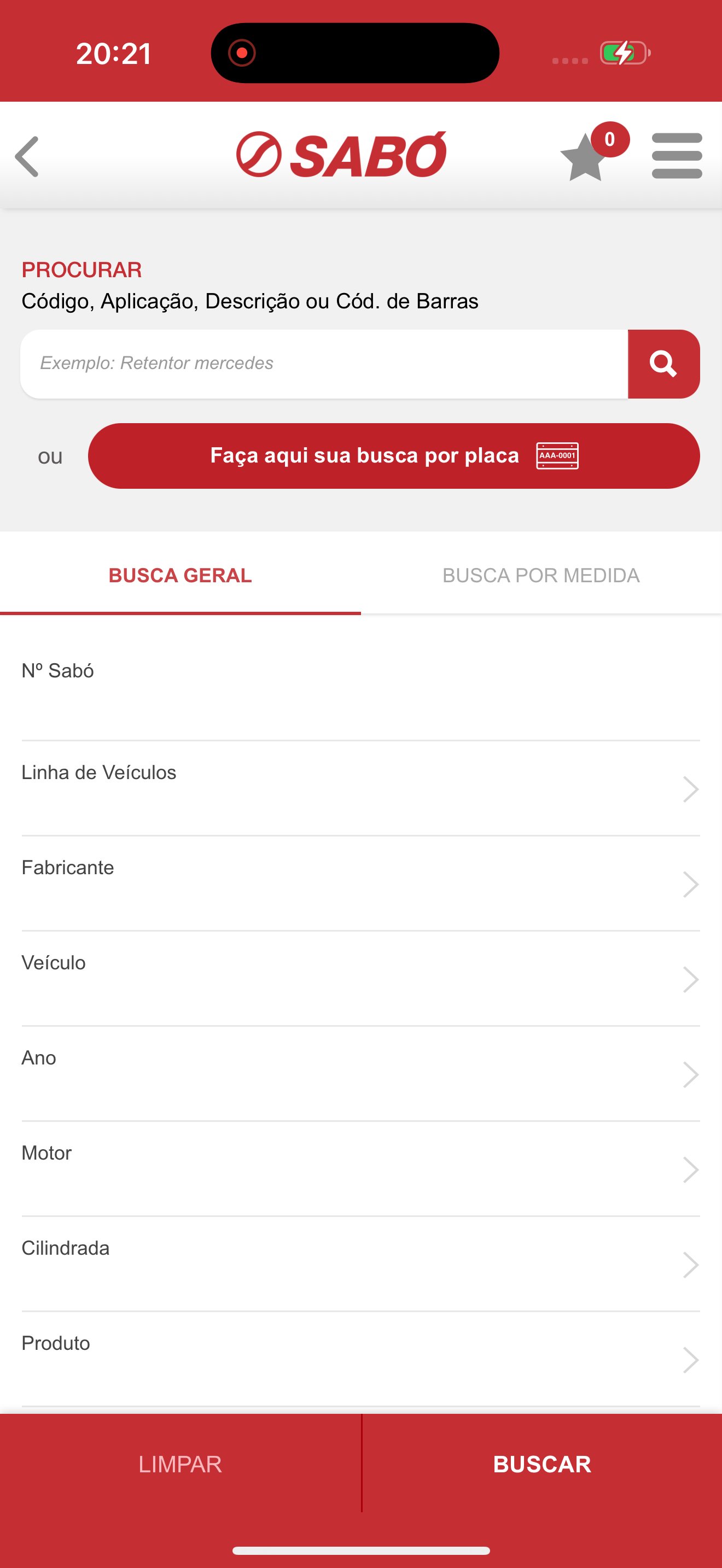The height and width of the screenshot is (1568, 722).
Task: Choose a Fabricante option
Action: pyautogui.click(x=360, y=884)
